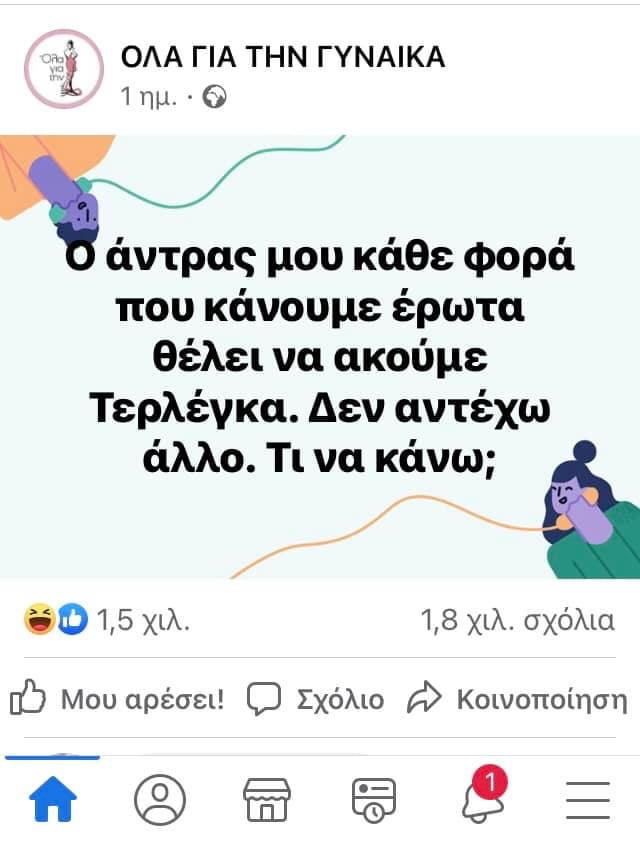Open the notifications bell
Screen dimensions: 640x844
click(x=481, y=799)
